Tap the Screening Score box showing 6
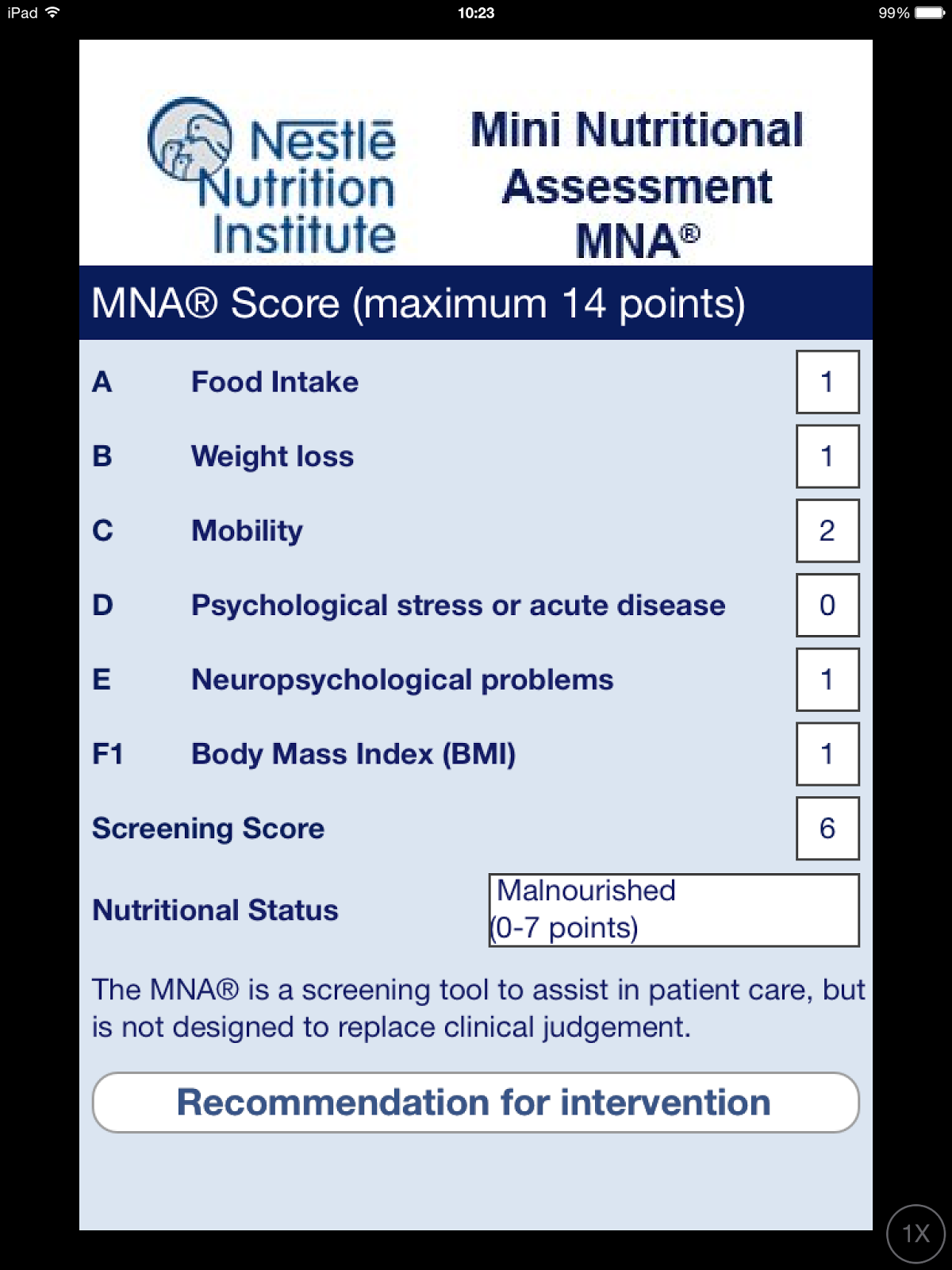Image resolution: width=952 pixels, height=1270 pixels. click(827, 828)
